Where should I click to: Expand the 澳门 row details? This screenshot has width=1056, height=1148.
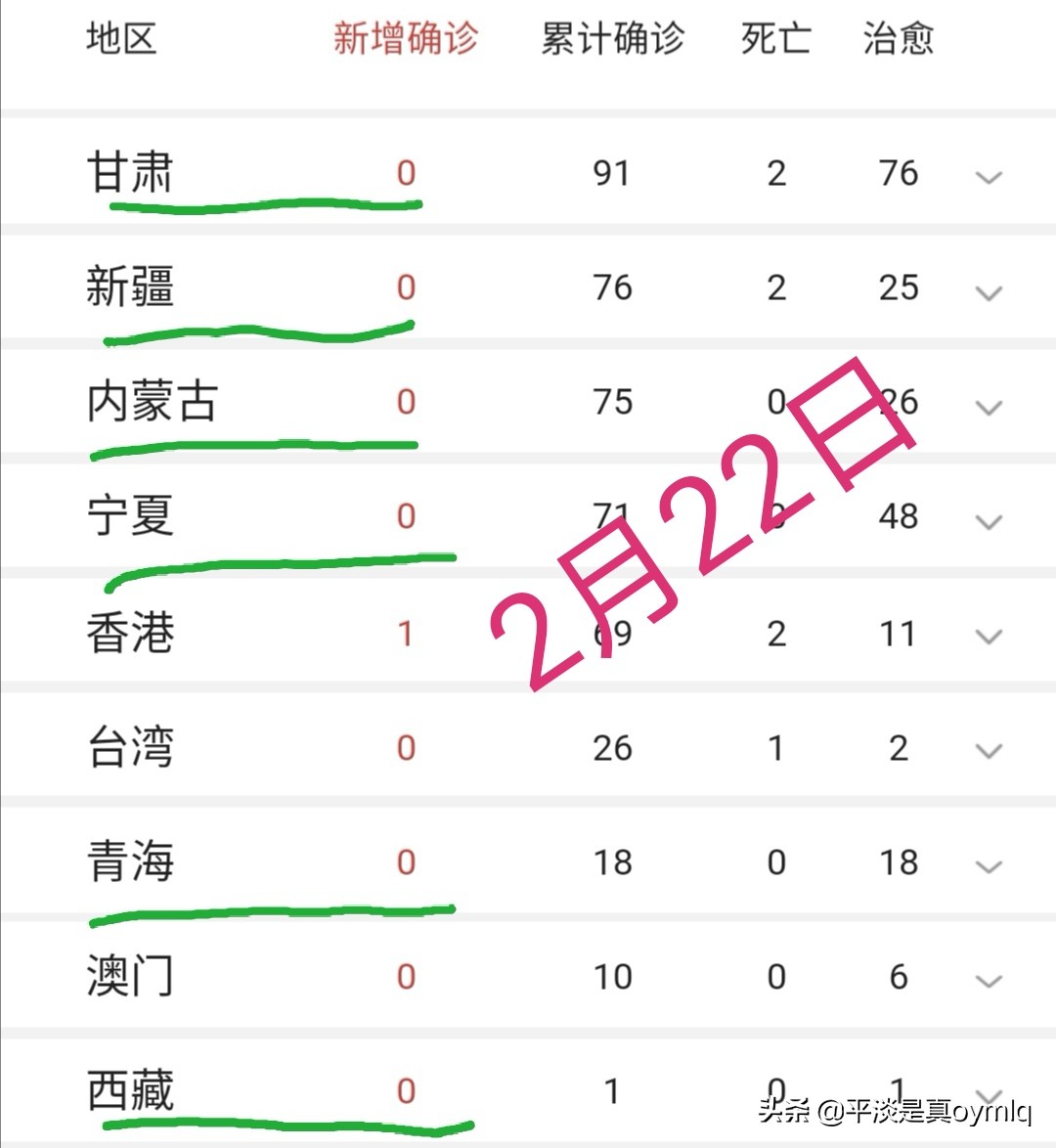point(989,982)
